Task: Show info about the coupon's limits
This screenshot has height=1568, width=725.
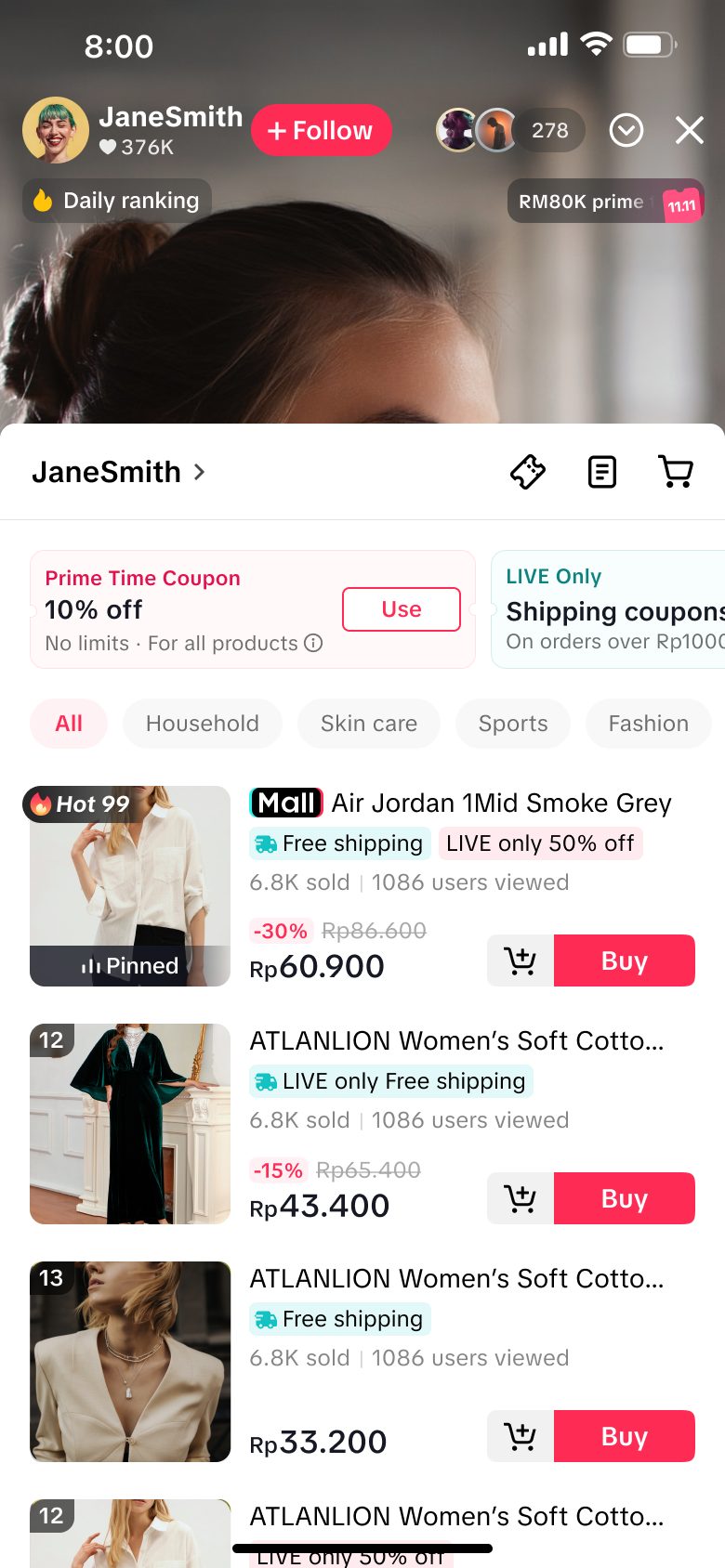Action: (314, 643)
